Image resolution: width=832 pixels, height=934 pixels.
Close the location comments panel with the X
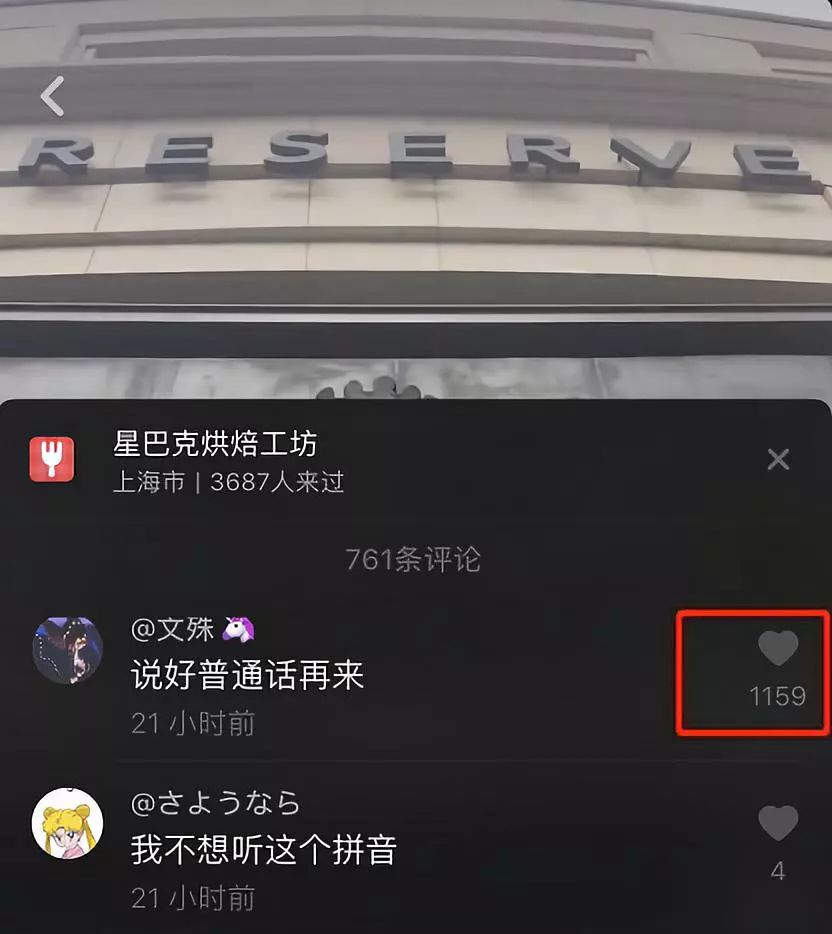pos(778,459)
